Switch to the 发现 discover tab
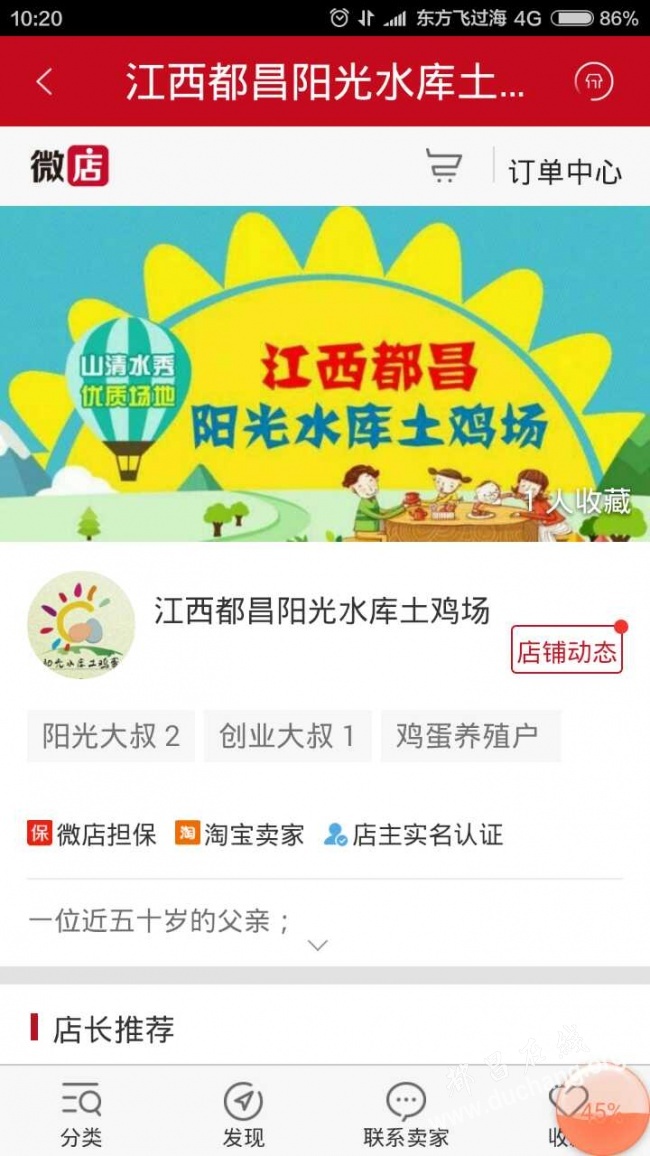This screenshot has width=650, height=1156. 243,1113
